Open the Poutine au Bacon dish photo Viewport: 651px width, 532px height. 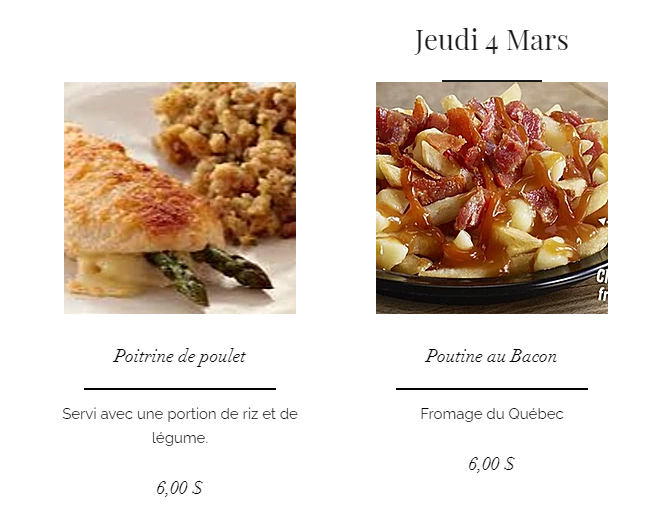(491, 198)
